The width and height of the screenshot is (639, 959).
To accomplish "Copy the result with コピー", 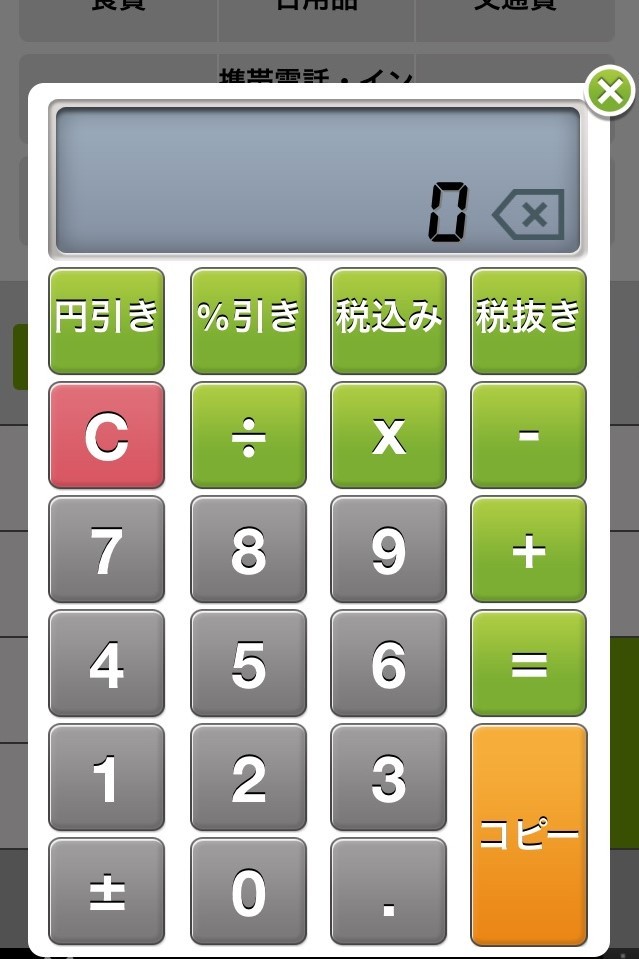I will point(528,834).
